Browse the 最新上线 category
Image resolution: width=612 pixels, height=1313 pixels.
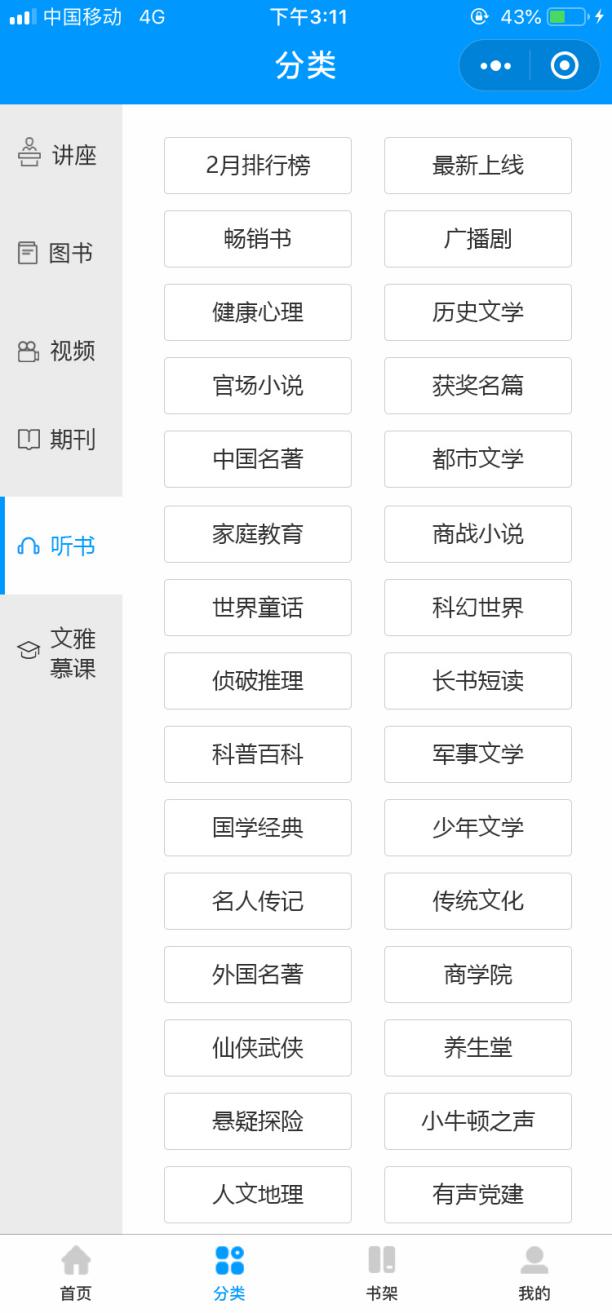tap(478, 165)
